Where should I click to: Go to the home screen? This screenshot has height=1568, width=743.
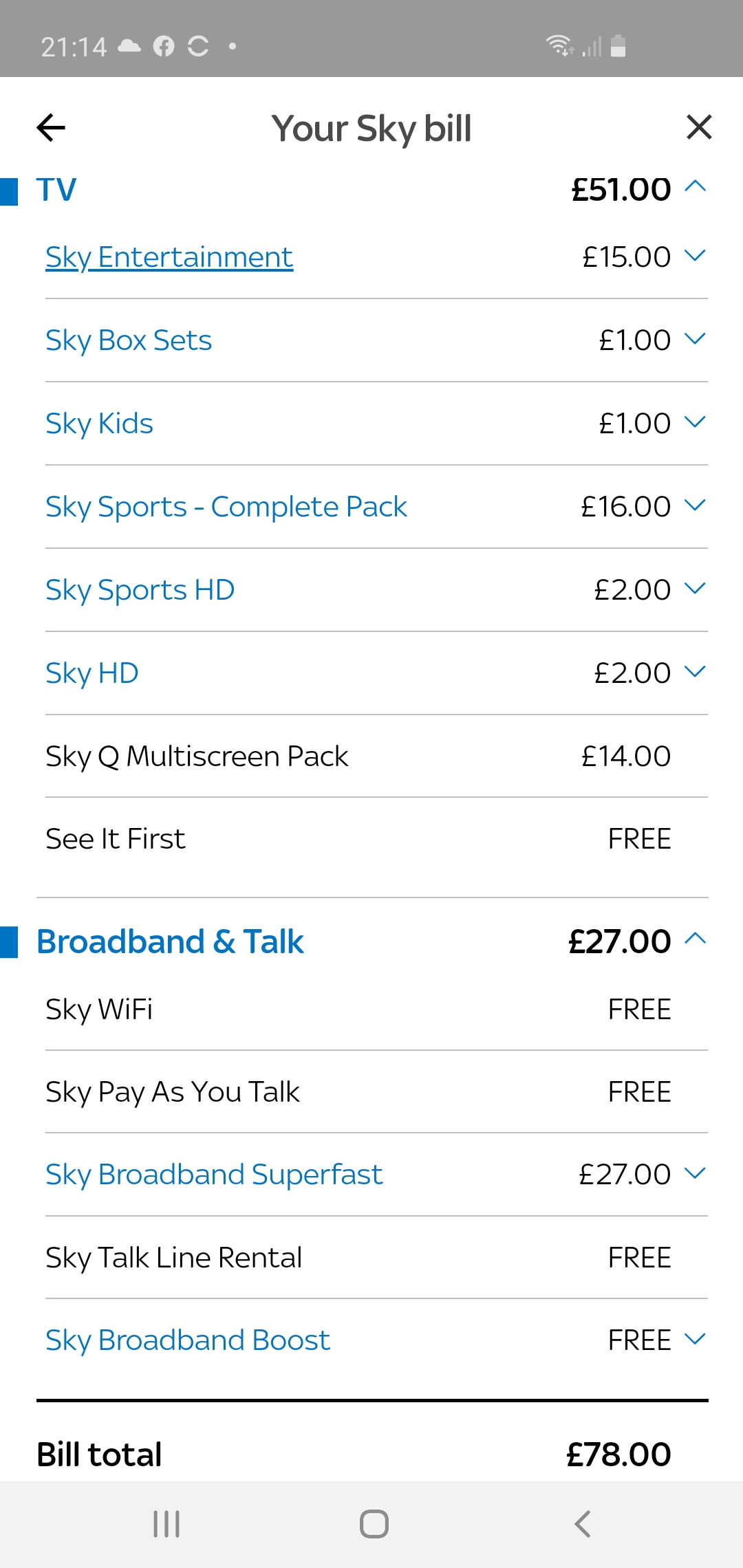coord(374,1524)
